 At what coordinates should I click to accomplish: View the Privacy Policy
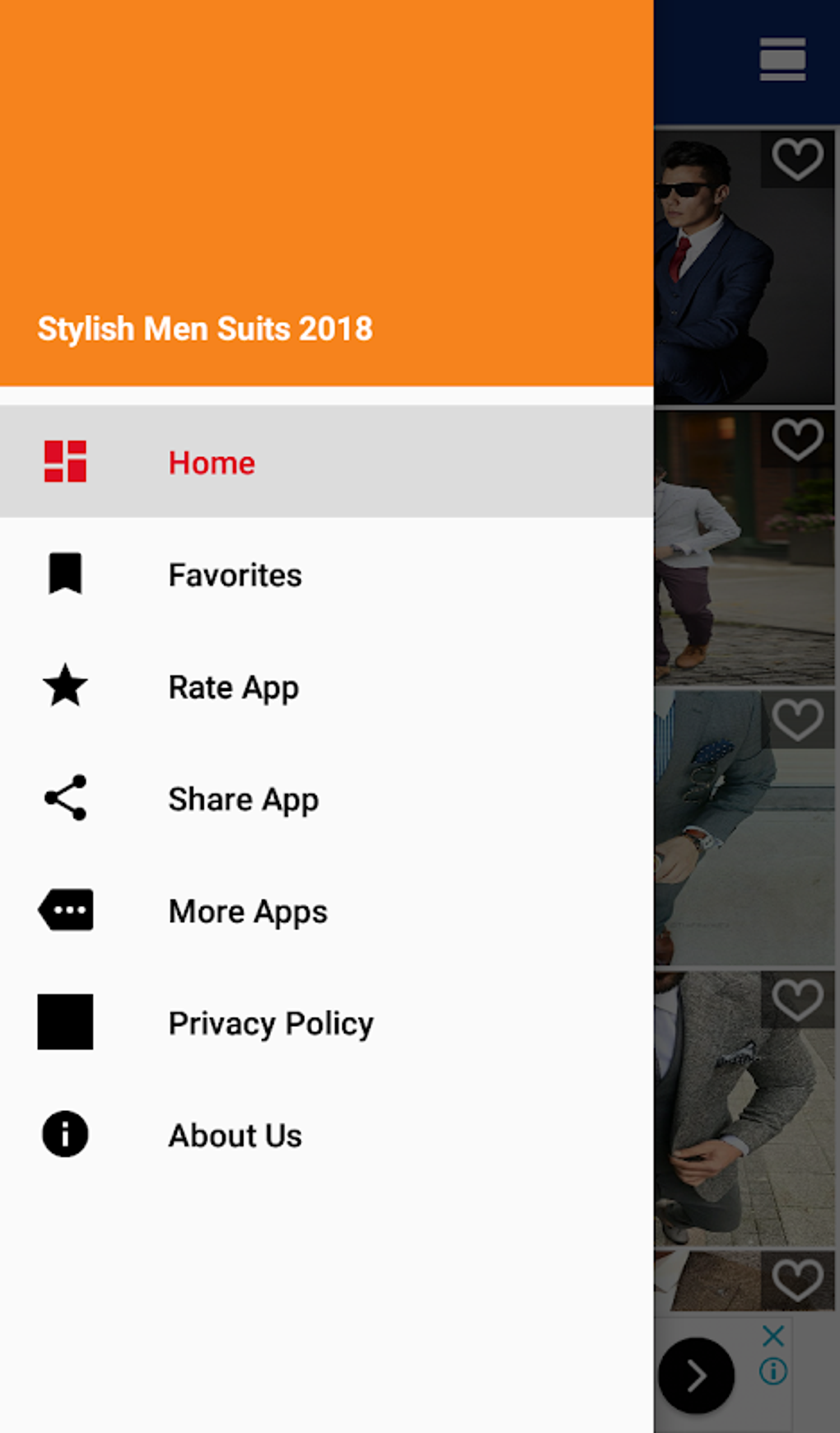(326, 1022)
